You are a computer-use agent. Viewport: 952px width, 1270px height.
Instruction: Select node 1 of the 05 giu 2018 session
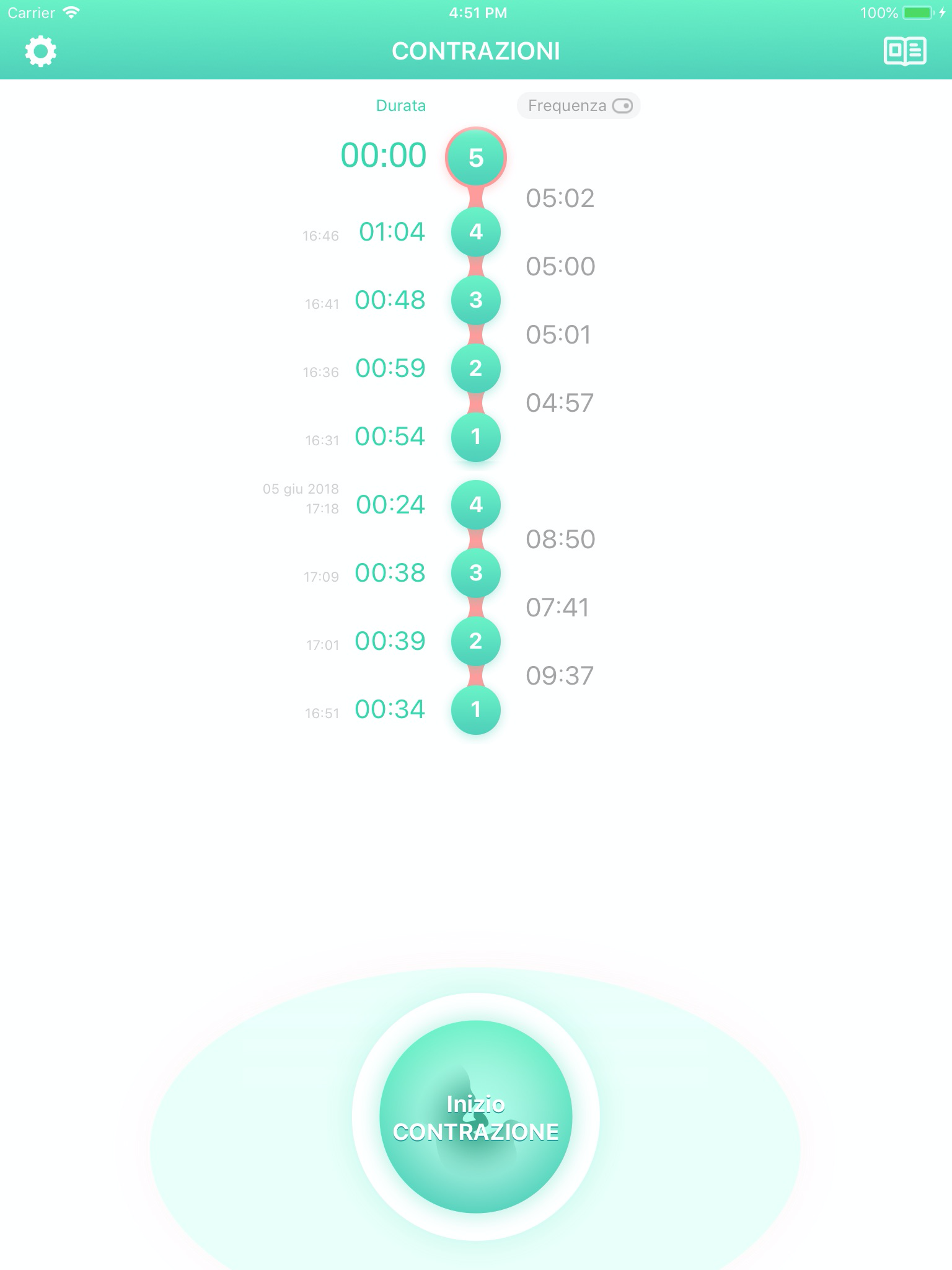[475, 710]
